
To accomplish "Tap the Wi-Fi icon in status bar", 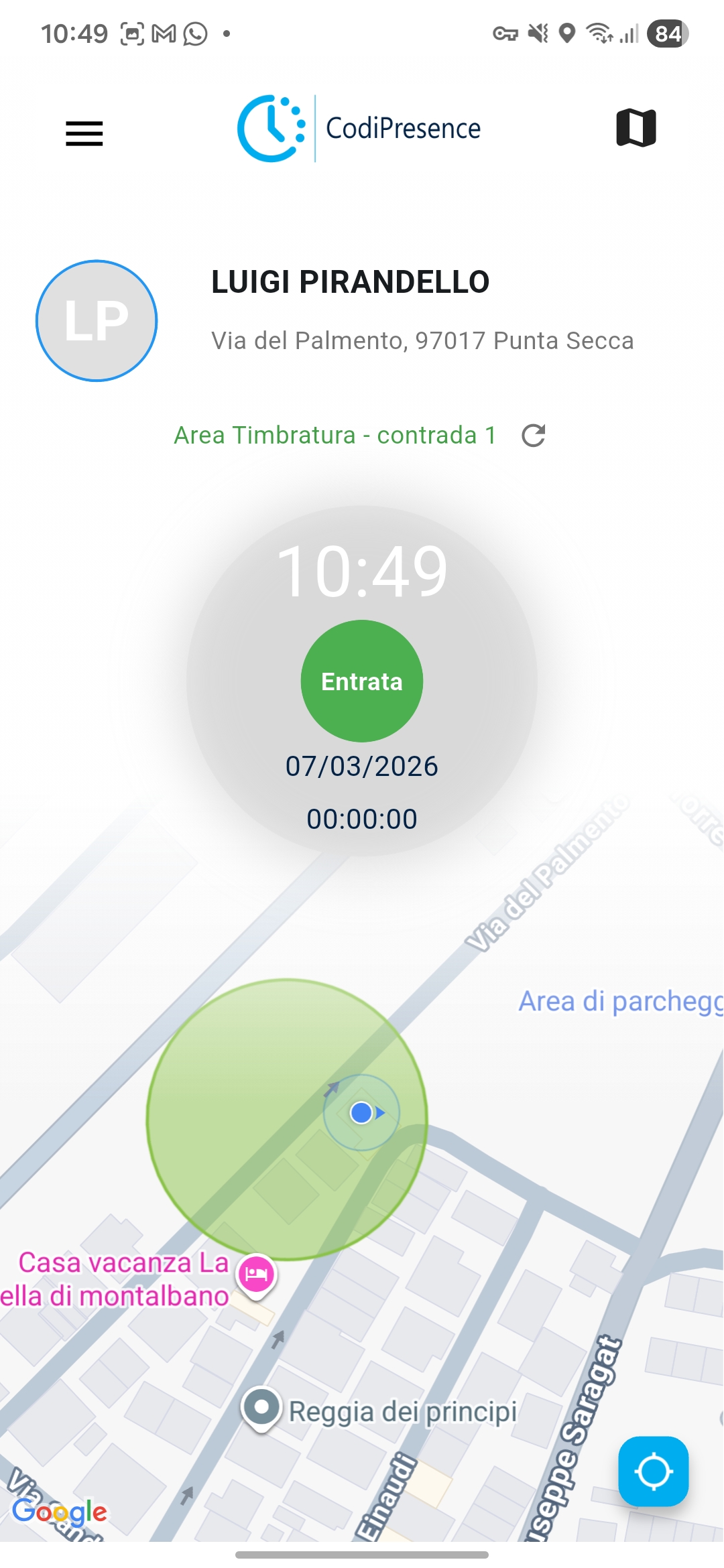I will pos(599,32).
